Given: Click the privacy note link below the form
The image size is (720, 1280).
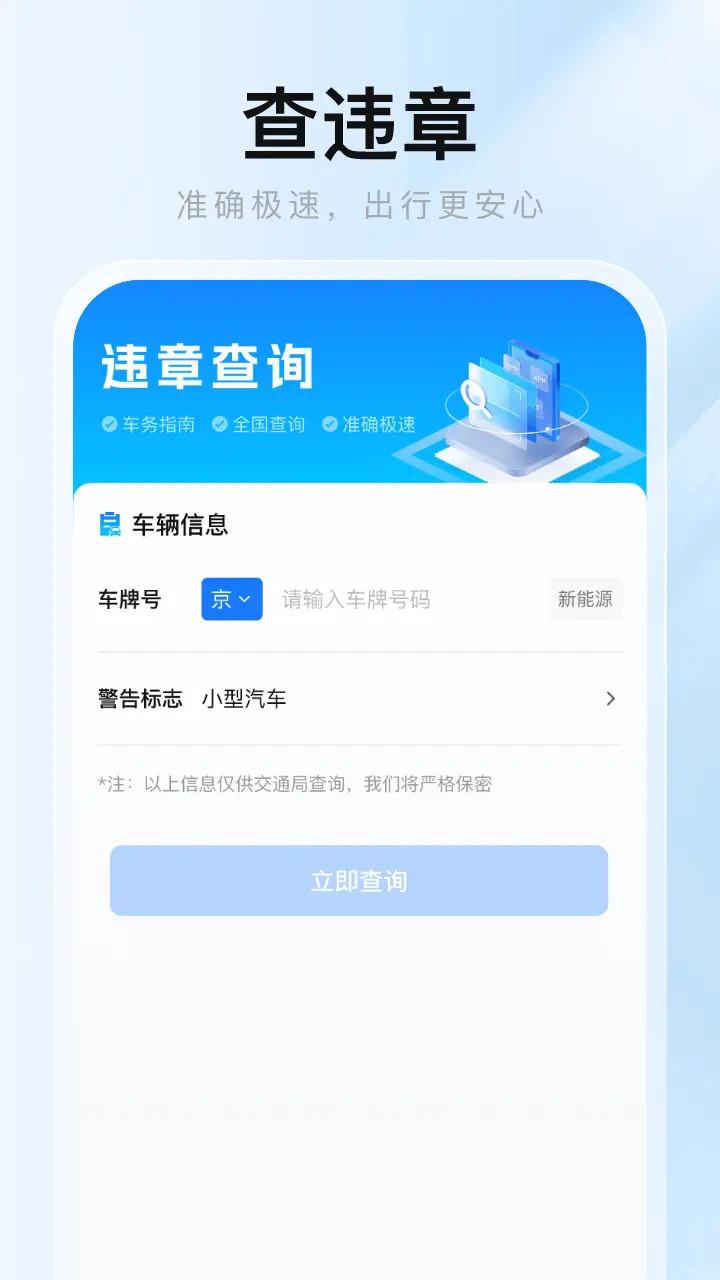Looking at the screenshot, I should click(300, 784).
